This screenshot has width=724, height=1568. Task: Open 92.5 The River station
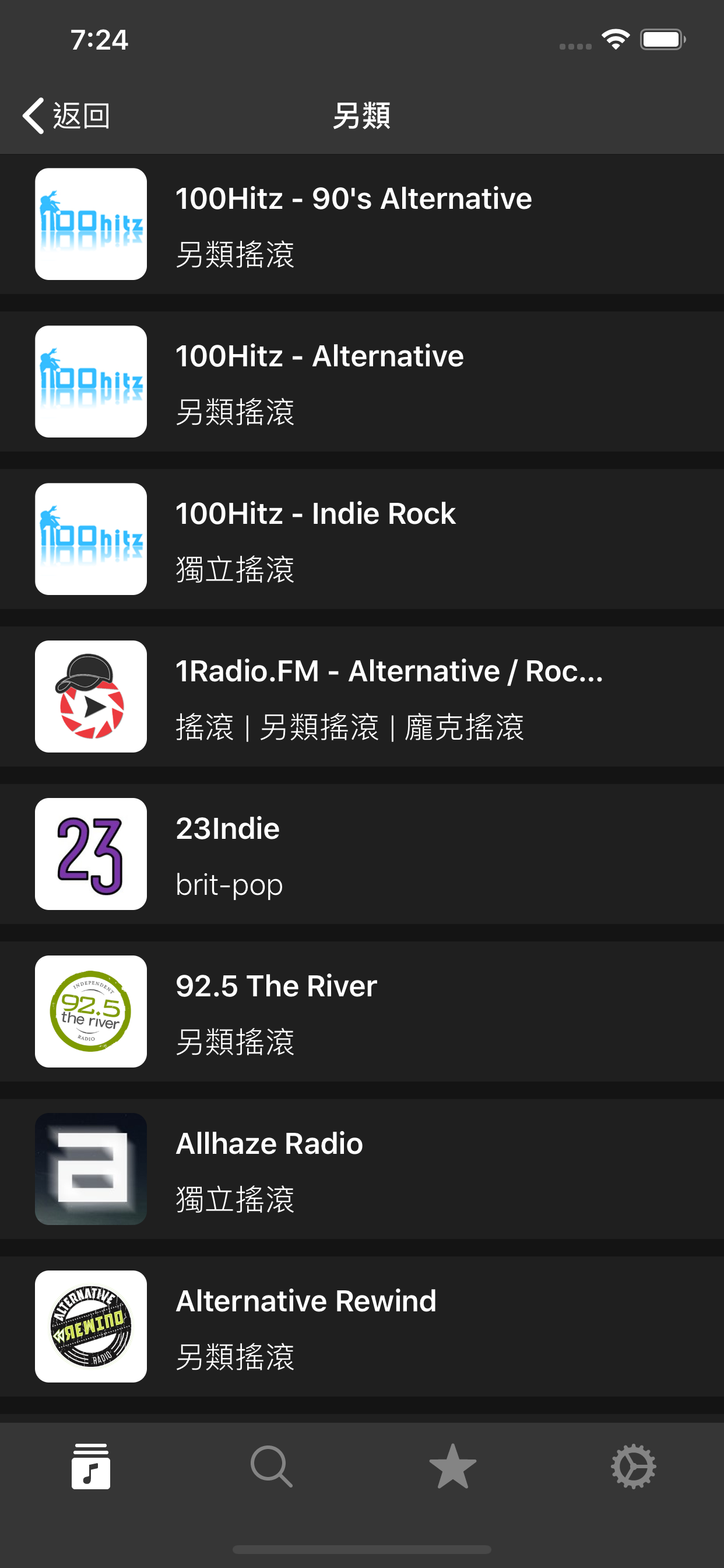tap(362, 1012)
